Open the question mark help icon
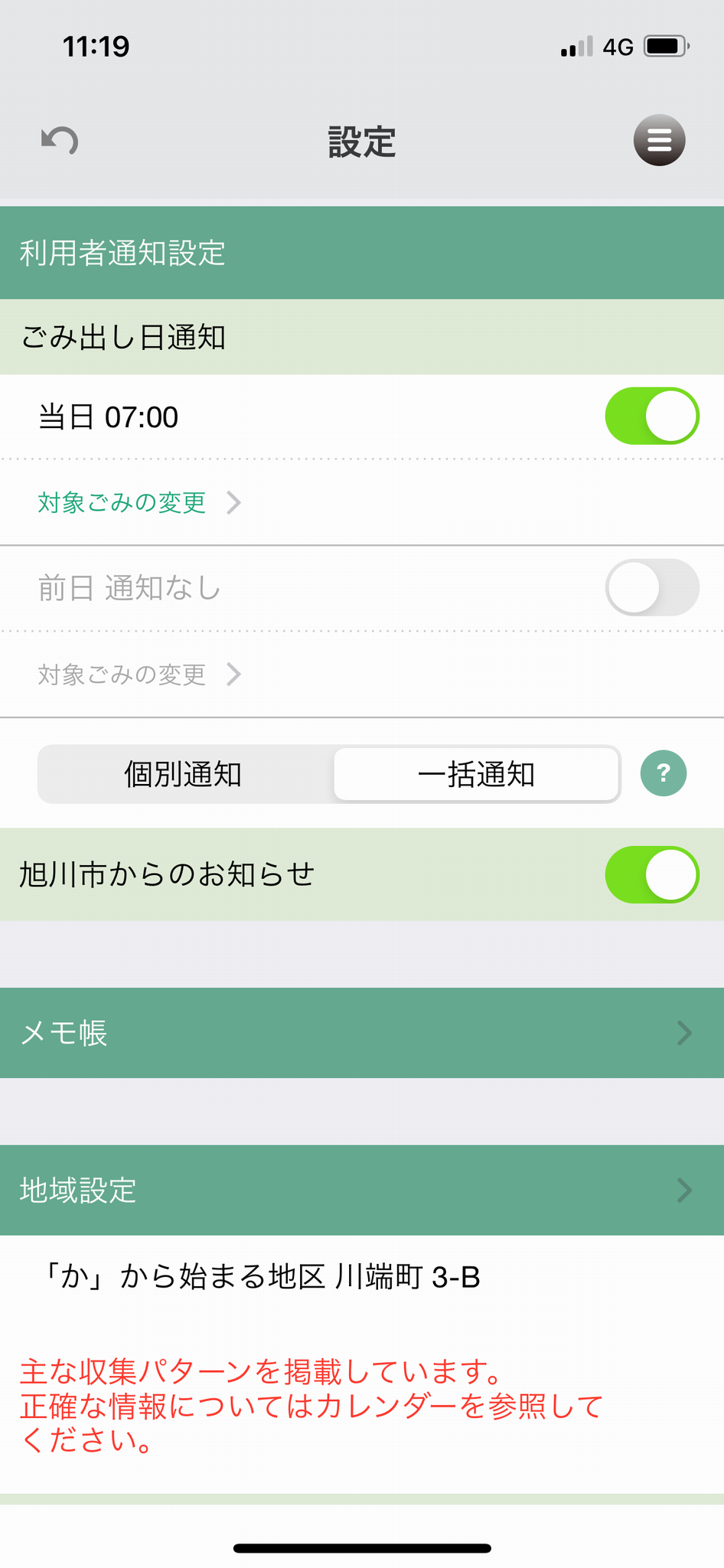The height and width of the screenshot is (1568, 724). click(x=664, y=773)
